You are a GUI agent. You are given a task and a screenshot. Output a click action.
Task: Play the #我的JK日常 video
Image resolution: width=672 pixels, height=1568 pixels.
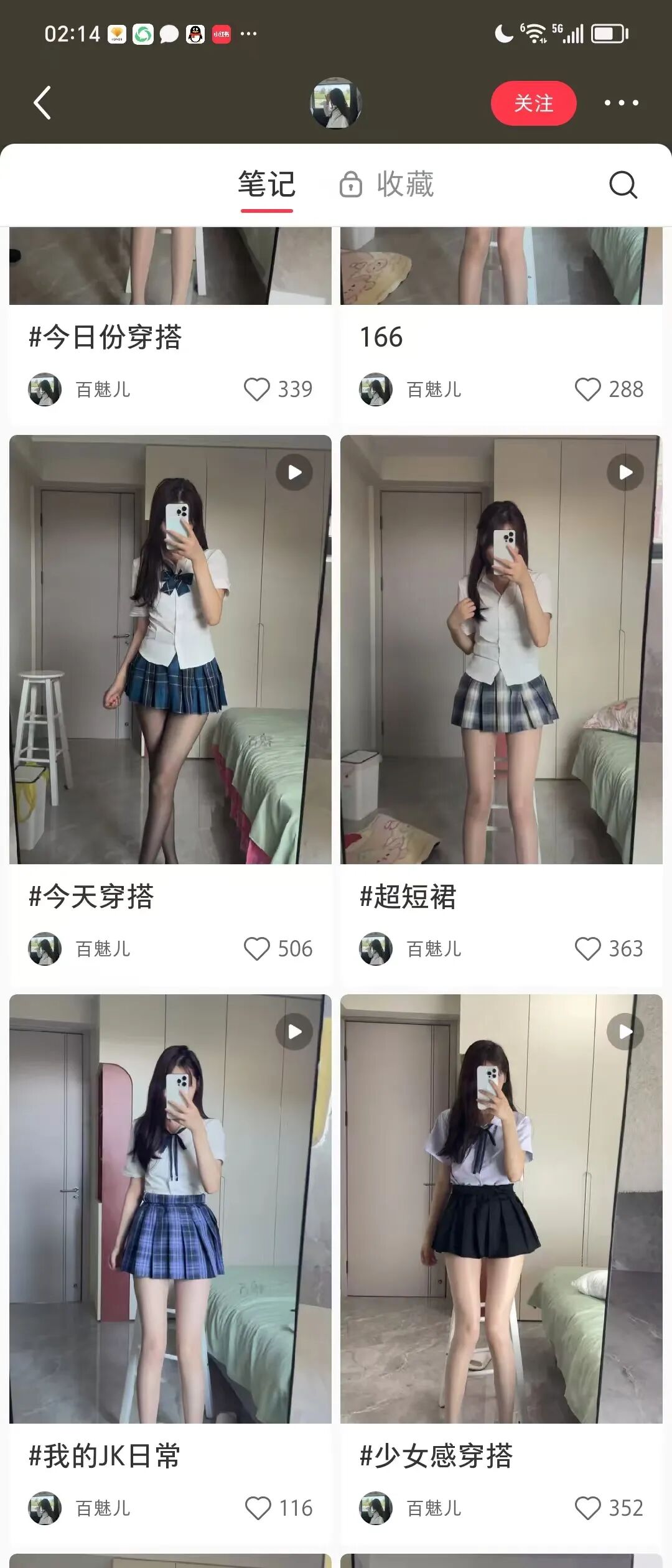click(x=294, y=1031)
